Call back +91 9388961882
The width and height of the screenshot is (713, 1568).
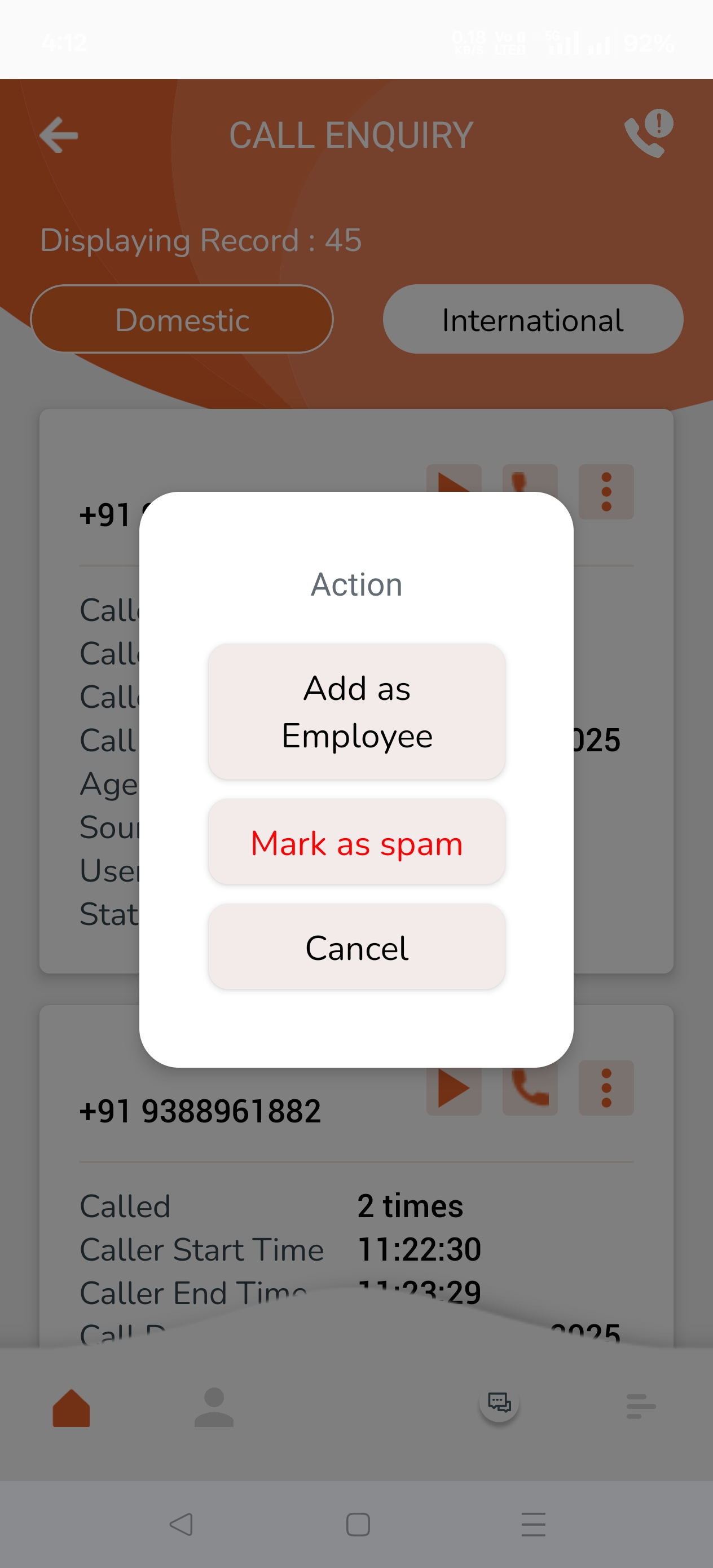(x=529, y=1089)
